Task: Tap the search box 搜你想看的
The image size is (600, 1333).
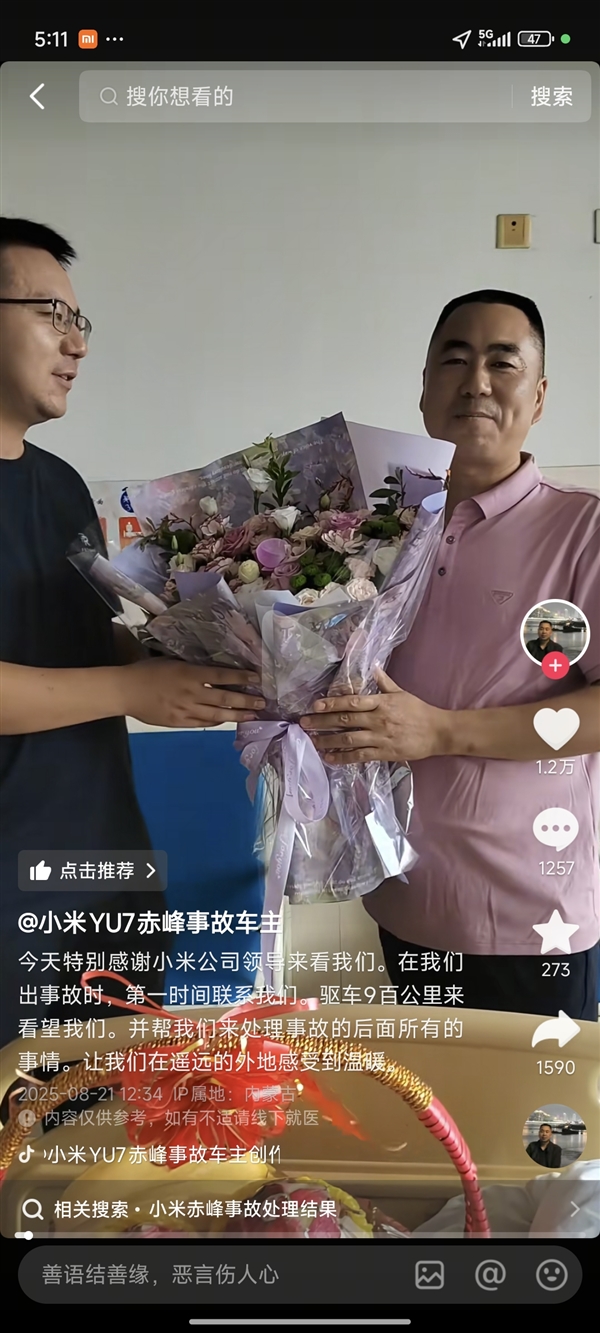Action: (x=300, y=96)
